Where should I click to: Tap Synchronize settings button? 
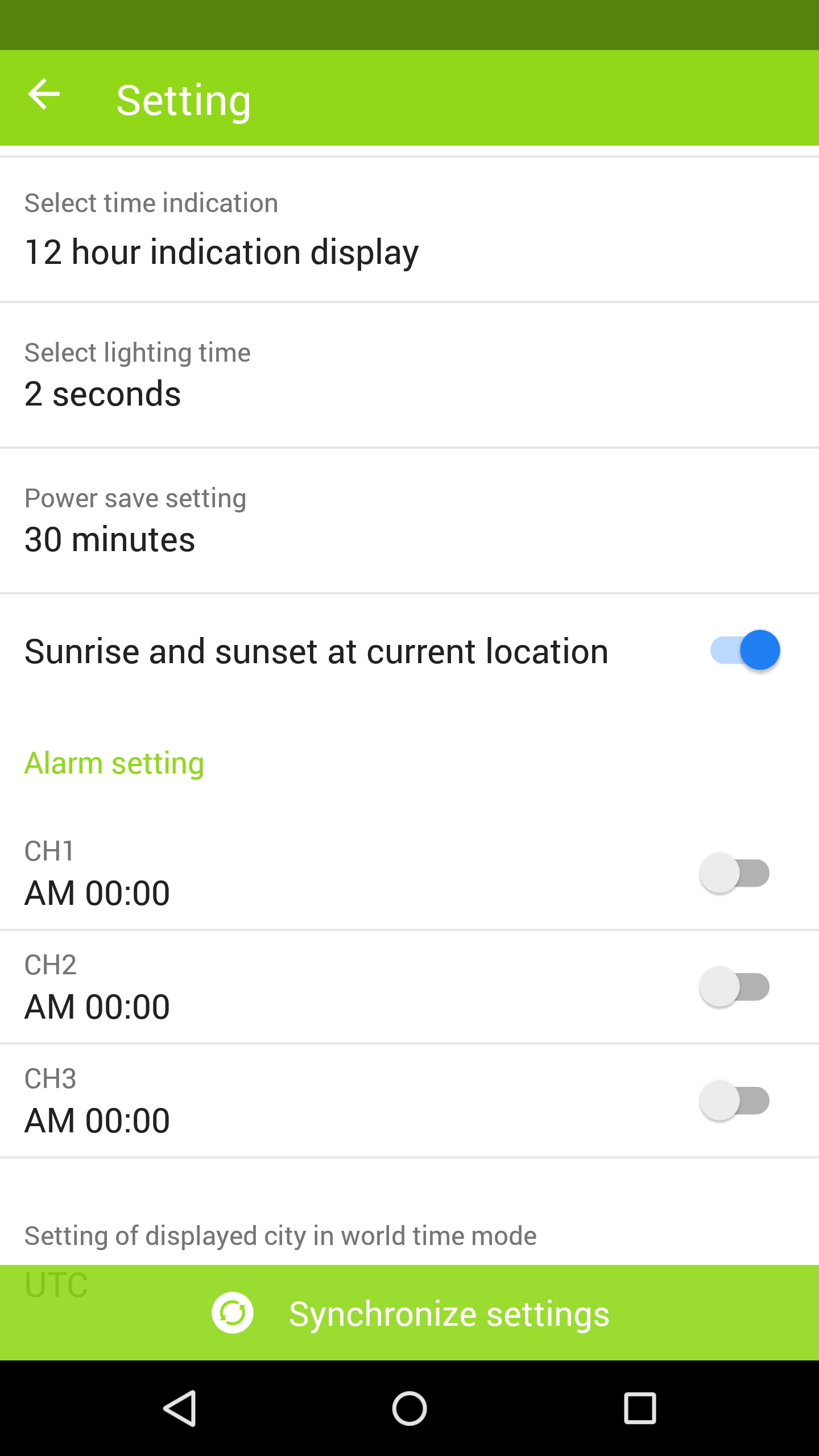pyautogui.click(x=409, y=1313)
